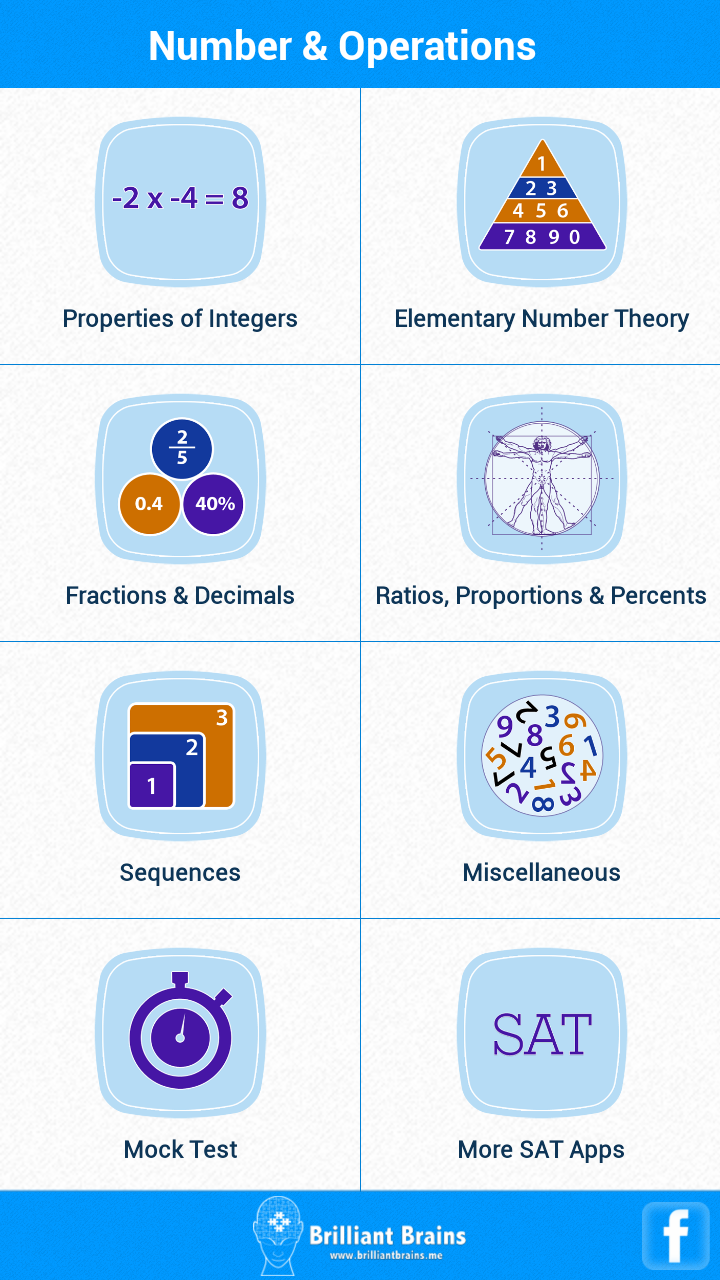Tap the More SAT Apps label
This screenshot has width=720, height=1280.
(x=541, y=1149)
